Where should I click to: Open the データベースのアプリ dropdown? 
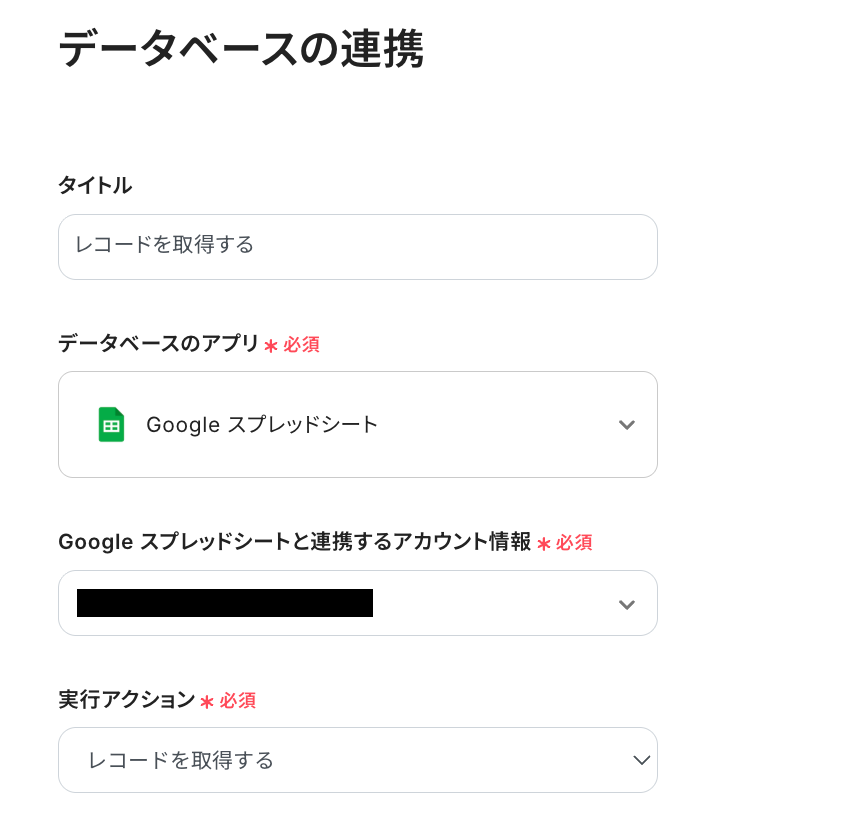[x=357, y=424]
